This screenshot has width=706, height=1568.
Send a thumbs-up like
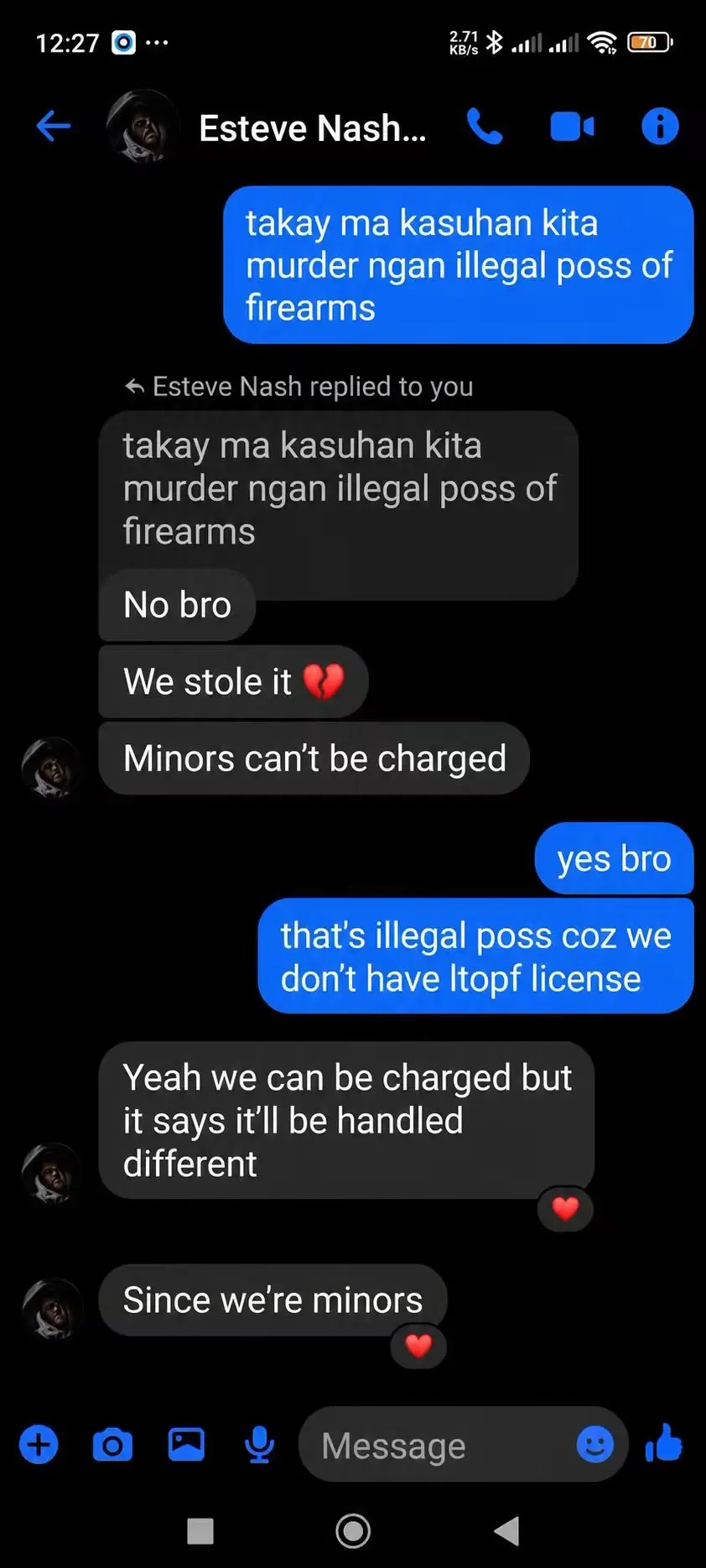[664, 1443]
